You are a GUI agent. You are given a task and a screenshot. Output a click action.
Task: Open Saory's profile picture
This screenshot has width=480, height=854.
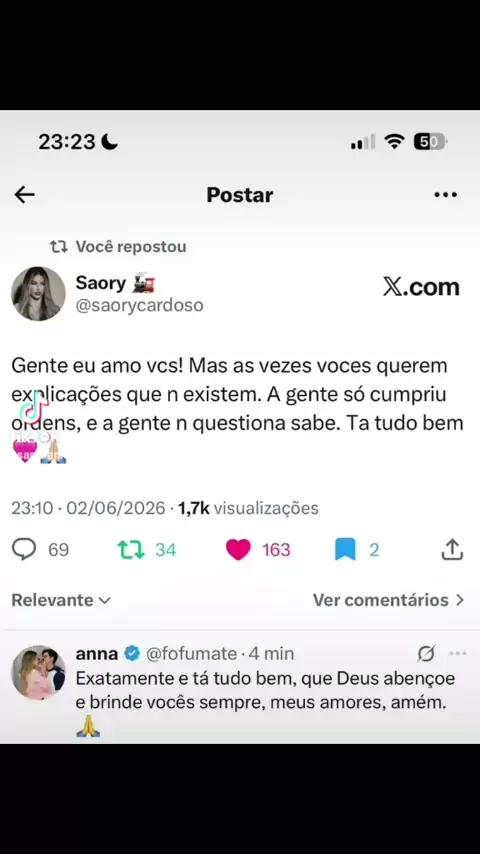(38, 294)
